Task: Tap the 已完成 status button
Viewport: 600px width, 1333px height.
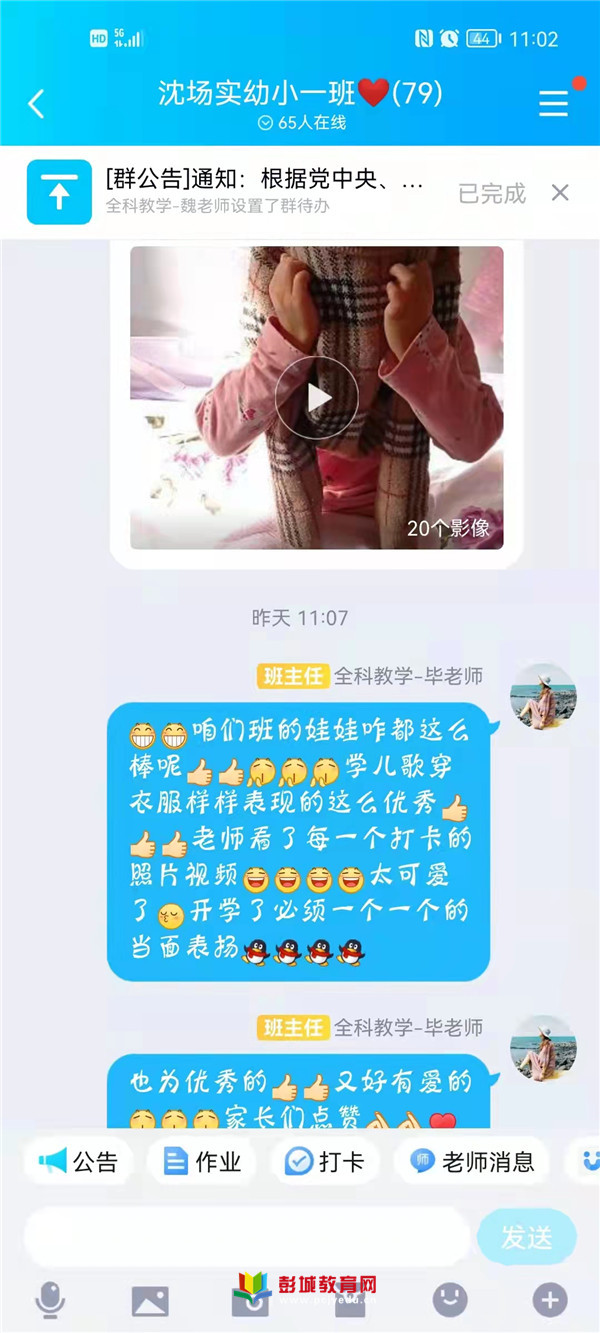Action: [x=491, y=193]
